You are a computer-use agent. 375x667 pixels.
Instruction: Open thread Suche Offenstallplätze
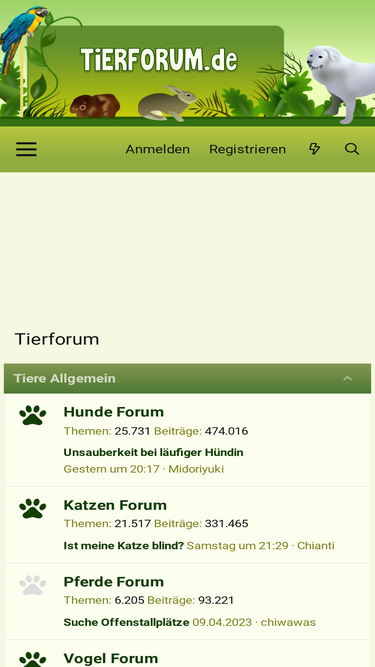126,622
